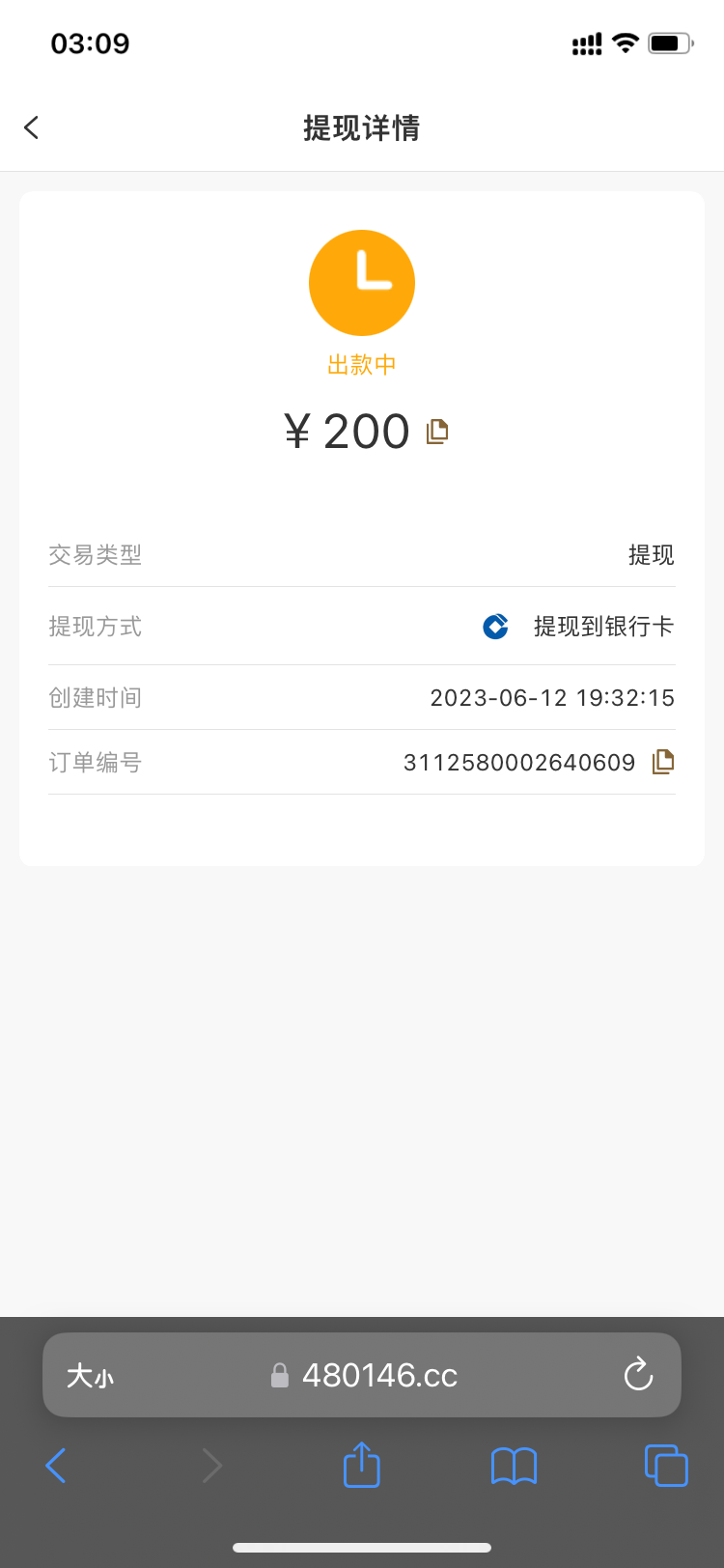Share this page from the Safari toolbar
This screenshot has height=1568, width=724.
point(362,1465)
